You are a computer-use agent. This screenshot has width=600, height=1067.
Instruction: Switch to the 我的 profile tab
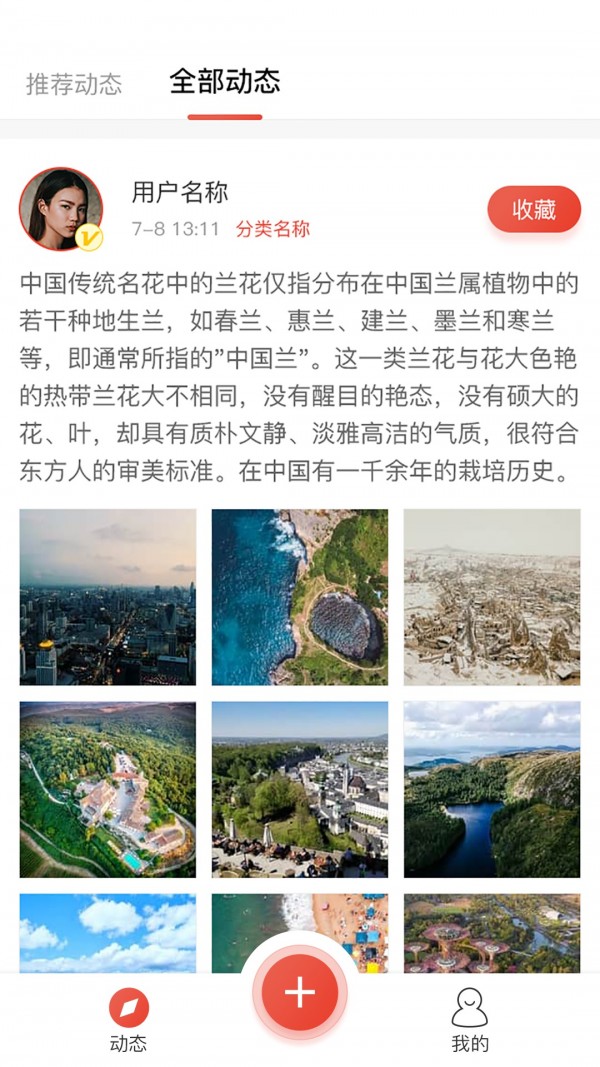(470, 1020)
